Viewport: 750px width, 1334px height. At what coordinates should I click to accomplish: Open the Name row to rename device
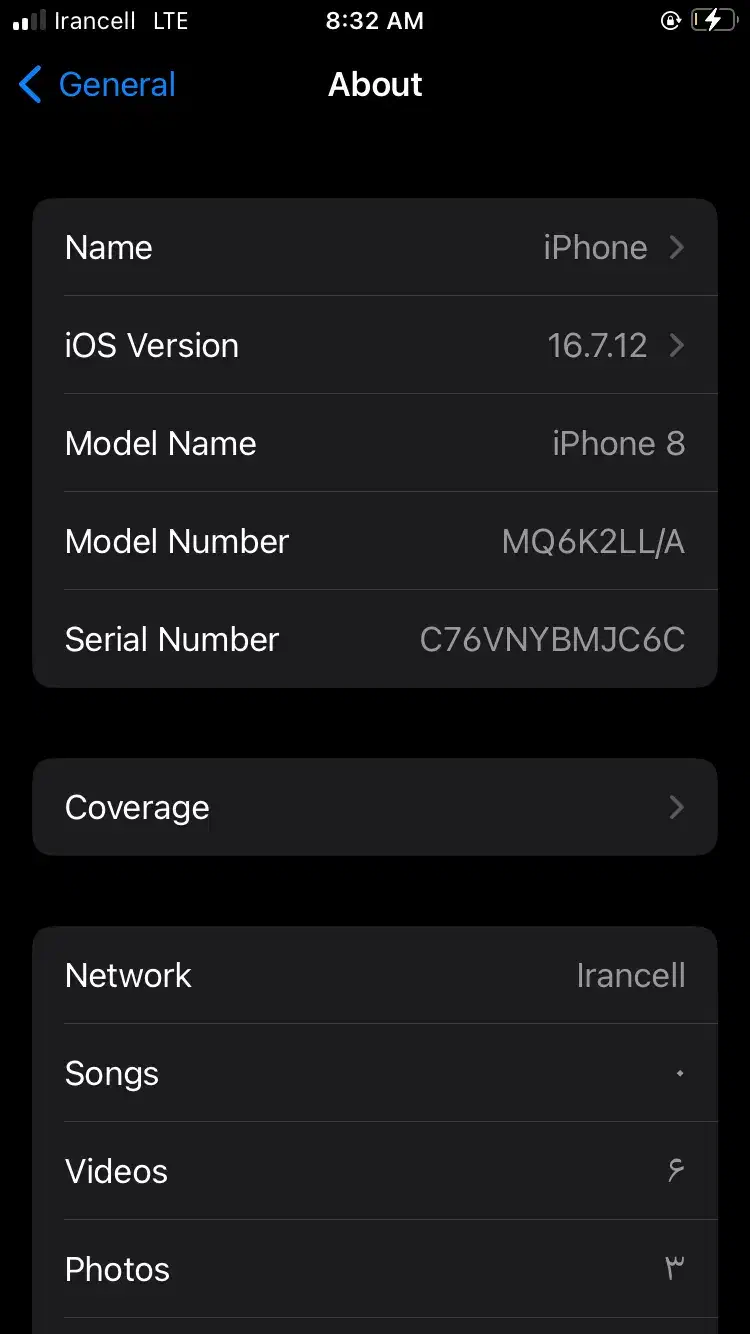pos(374,248)
